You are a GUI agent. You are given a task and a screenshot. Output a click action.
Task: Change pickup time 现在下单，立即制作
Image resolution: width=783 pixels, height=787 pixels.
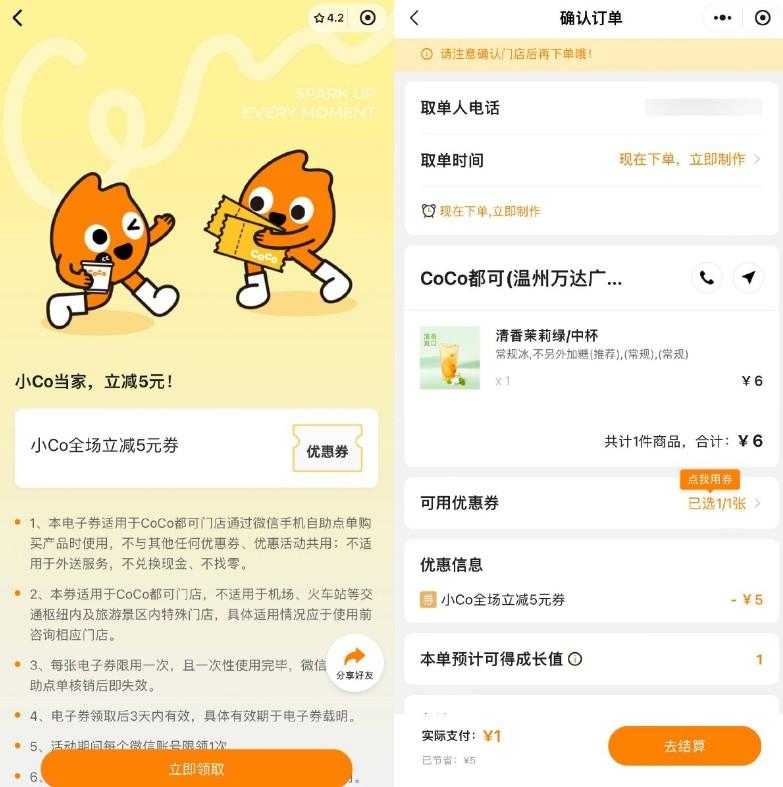pos(690,159)
